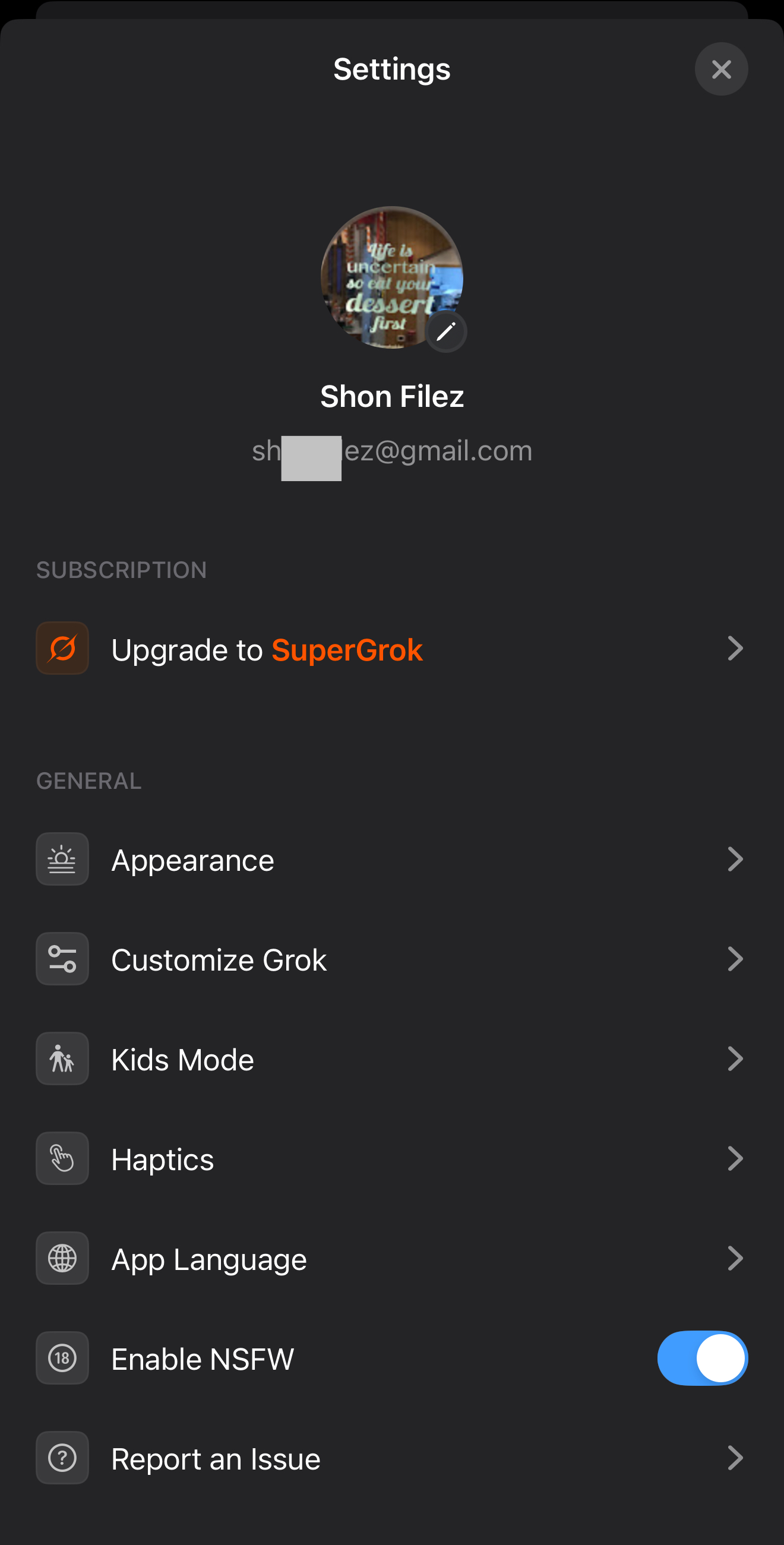784x1545 pixels.
Task: Go to Customize Grok
Action: pyautogui.click(x=391, y=959)
